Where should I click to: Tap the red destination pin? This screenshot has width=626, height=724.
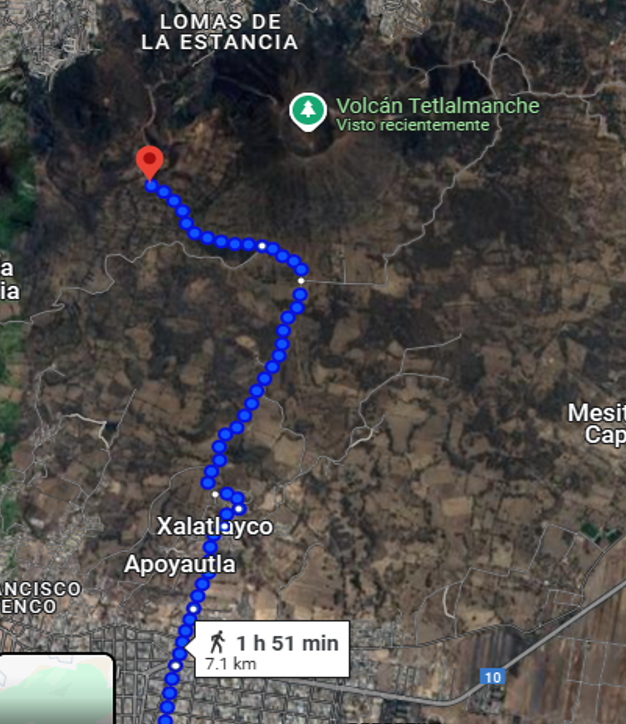coord(149,161)
